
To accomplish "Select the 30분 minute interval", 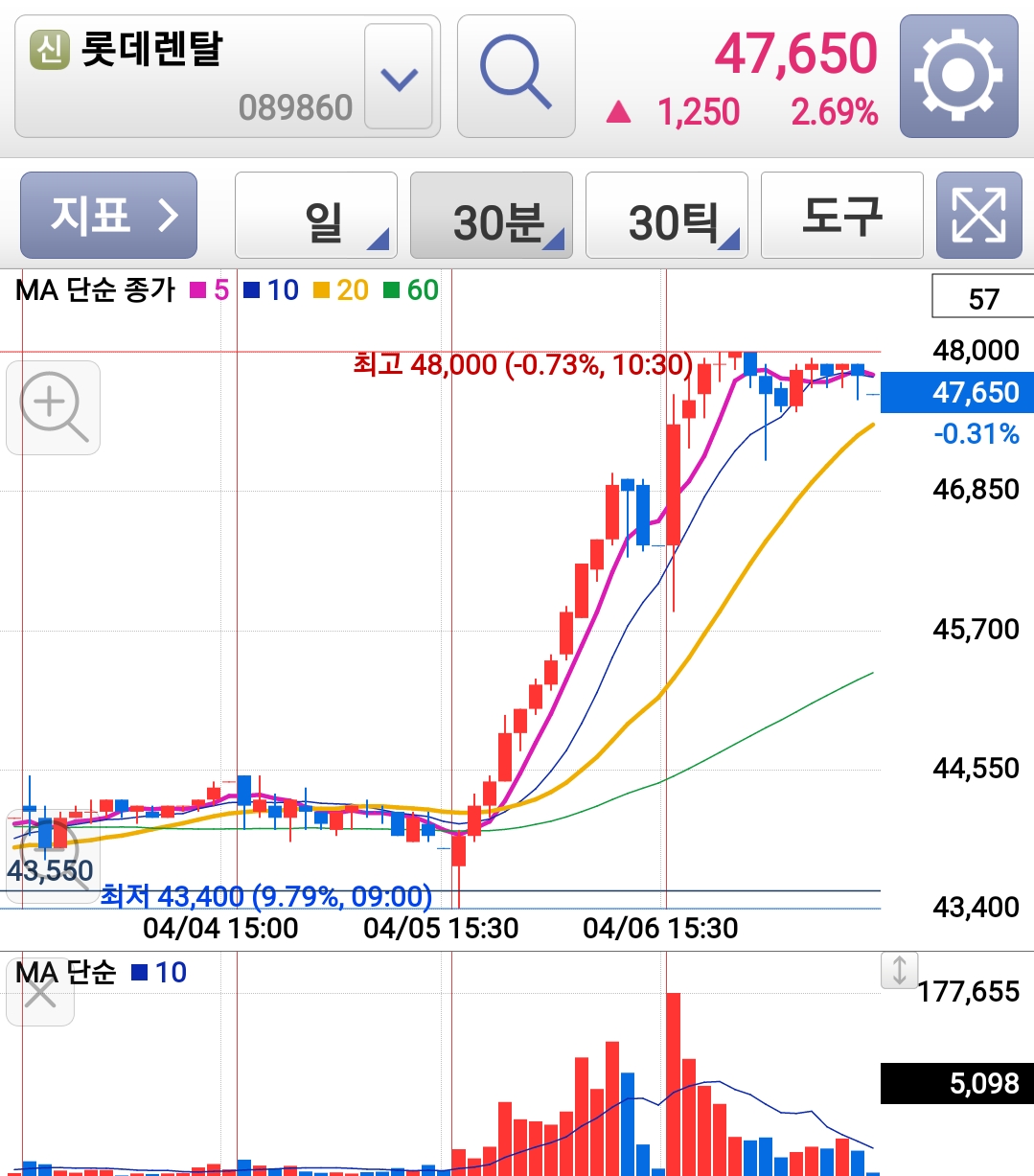I will tap(491, 217).
